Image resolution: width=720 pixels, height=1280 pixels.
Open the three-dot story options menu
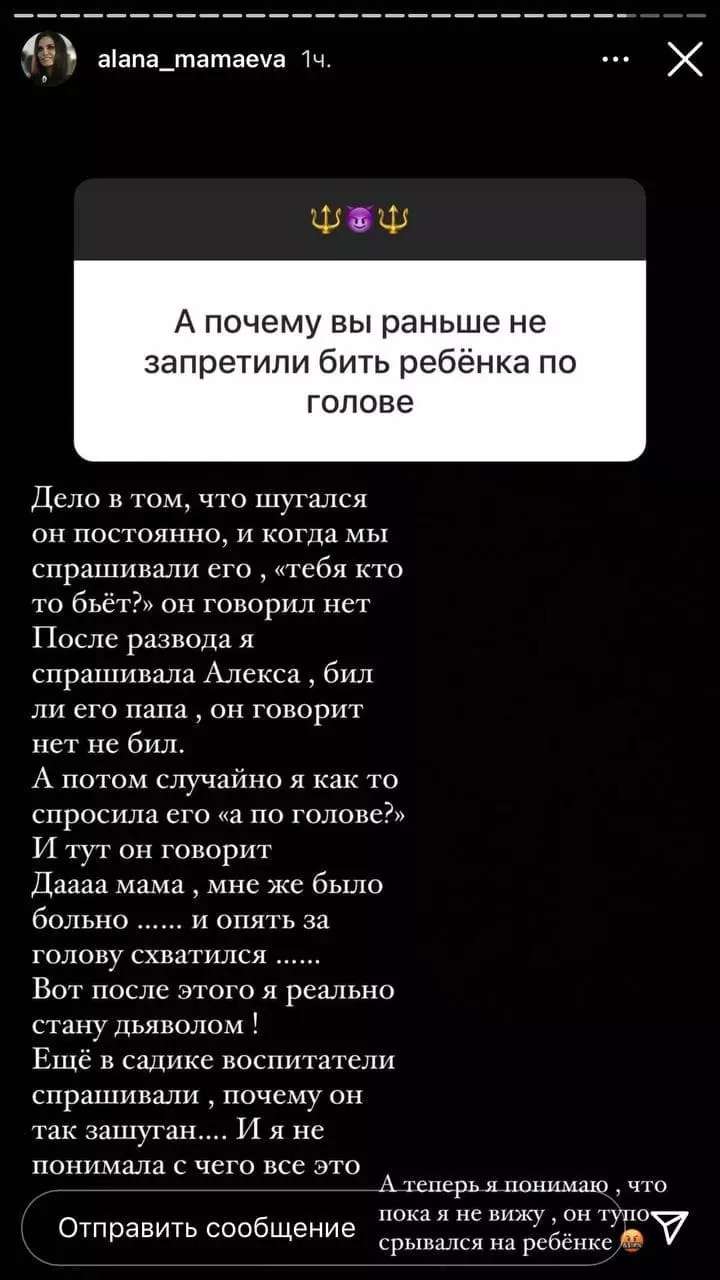click(615, 62)
